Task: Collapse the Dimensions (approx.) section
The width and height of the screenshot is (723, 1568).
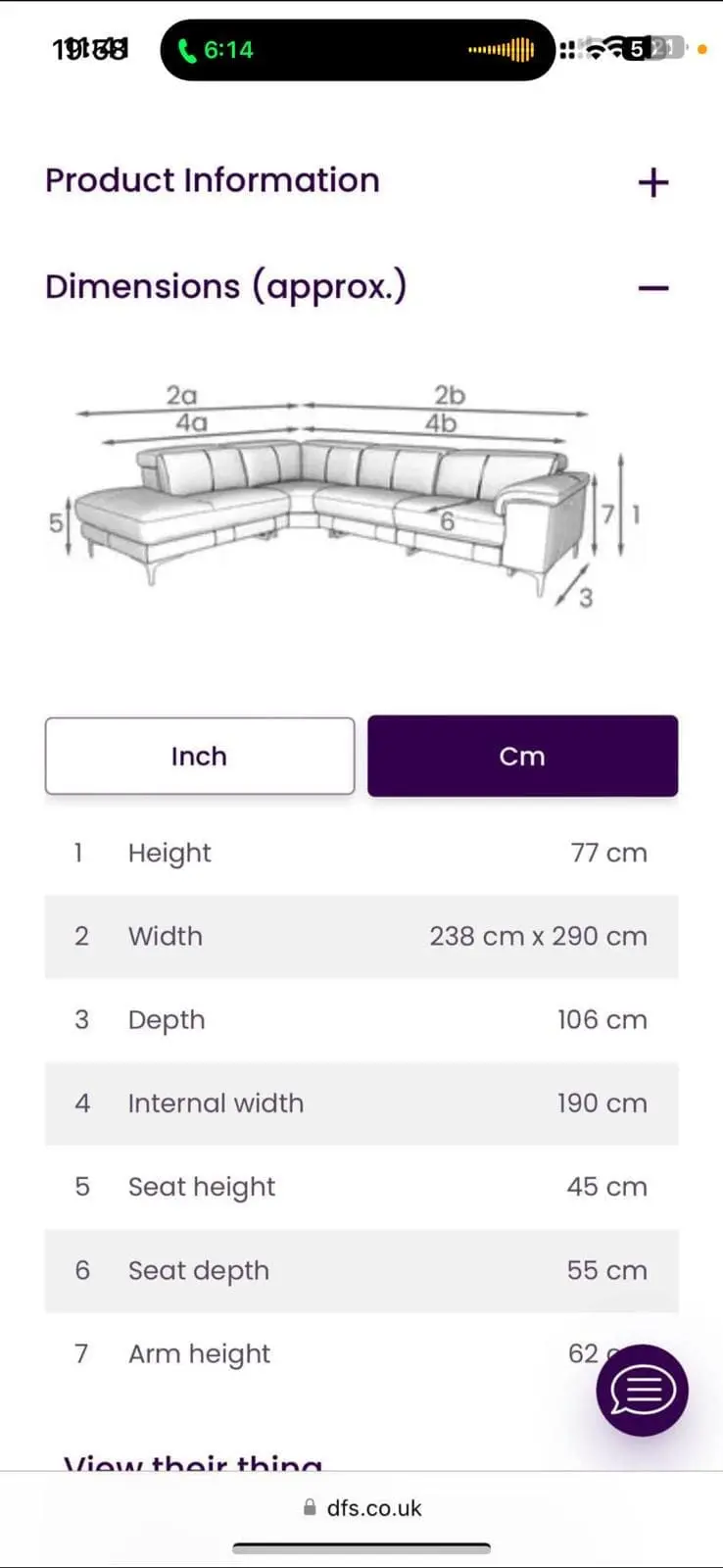Action: [x=652, y=288]
